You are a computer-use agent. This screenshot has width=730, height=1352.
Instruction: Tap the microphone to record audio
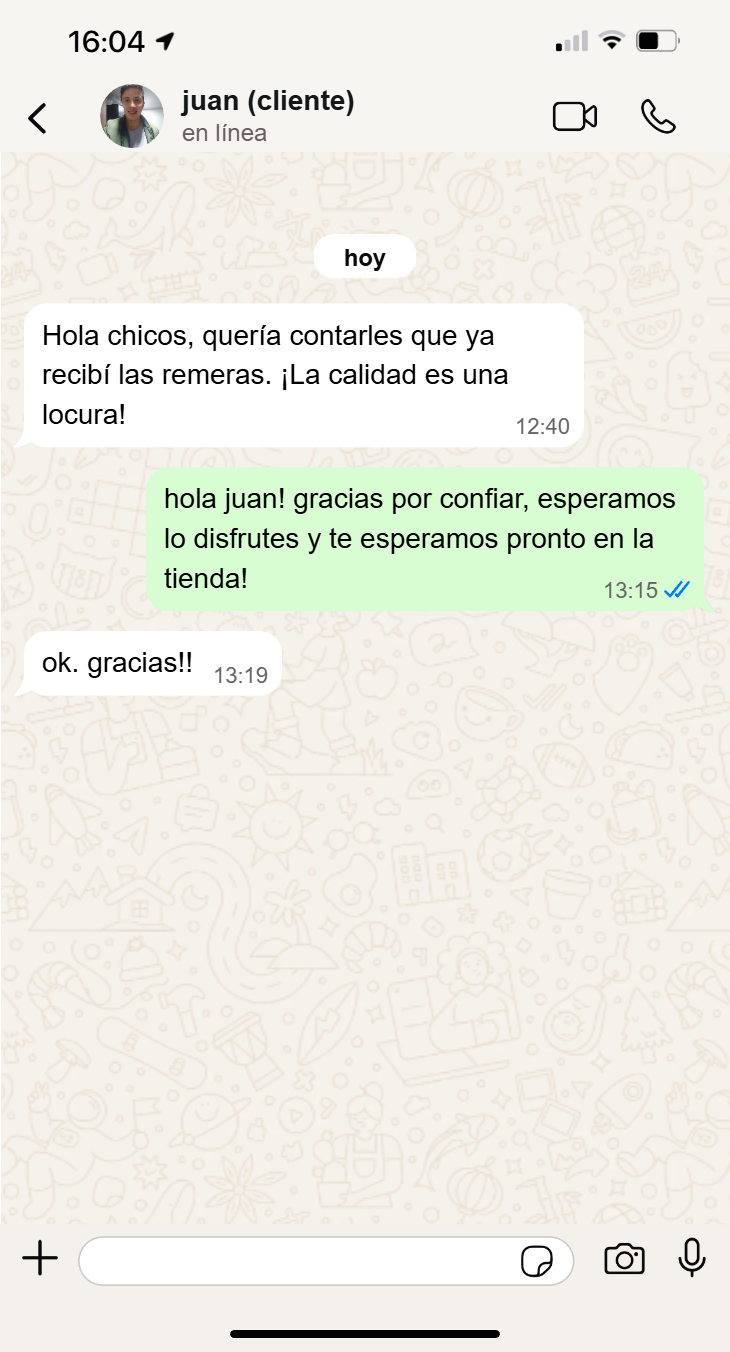[x=692, y=1259]
